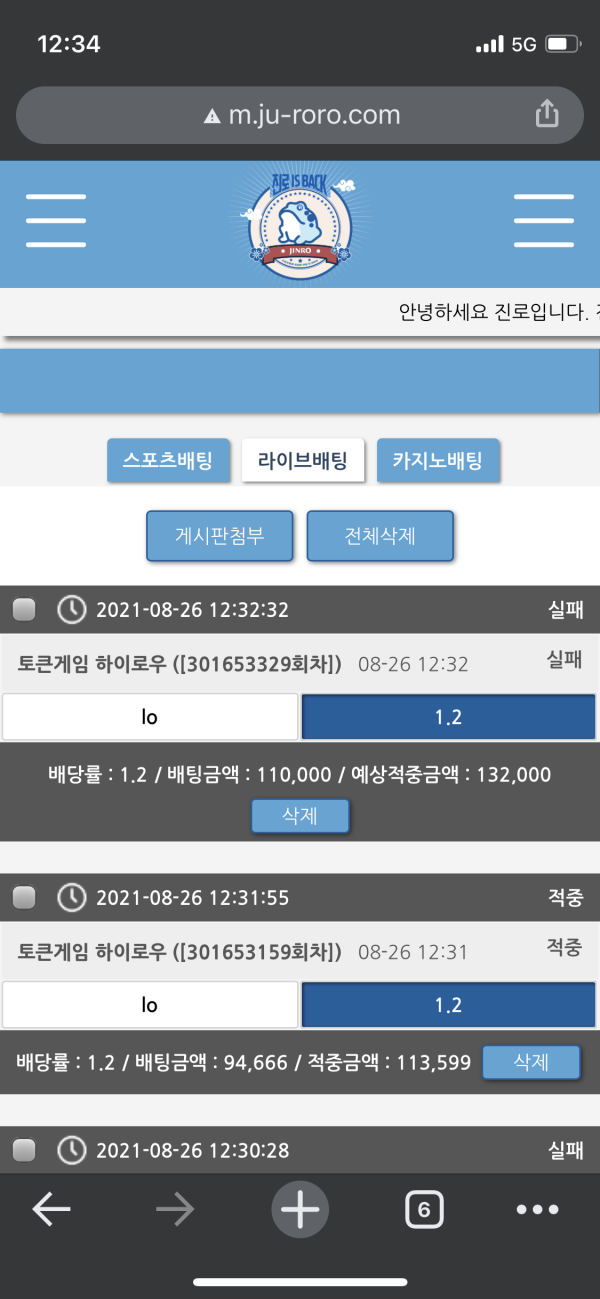Tap the 전체삭제 button
The width and height of the screenshot is (600, 1299).
click(x=380, y=536)
